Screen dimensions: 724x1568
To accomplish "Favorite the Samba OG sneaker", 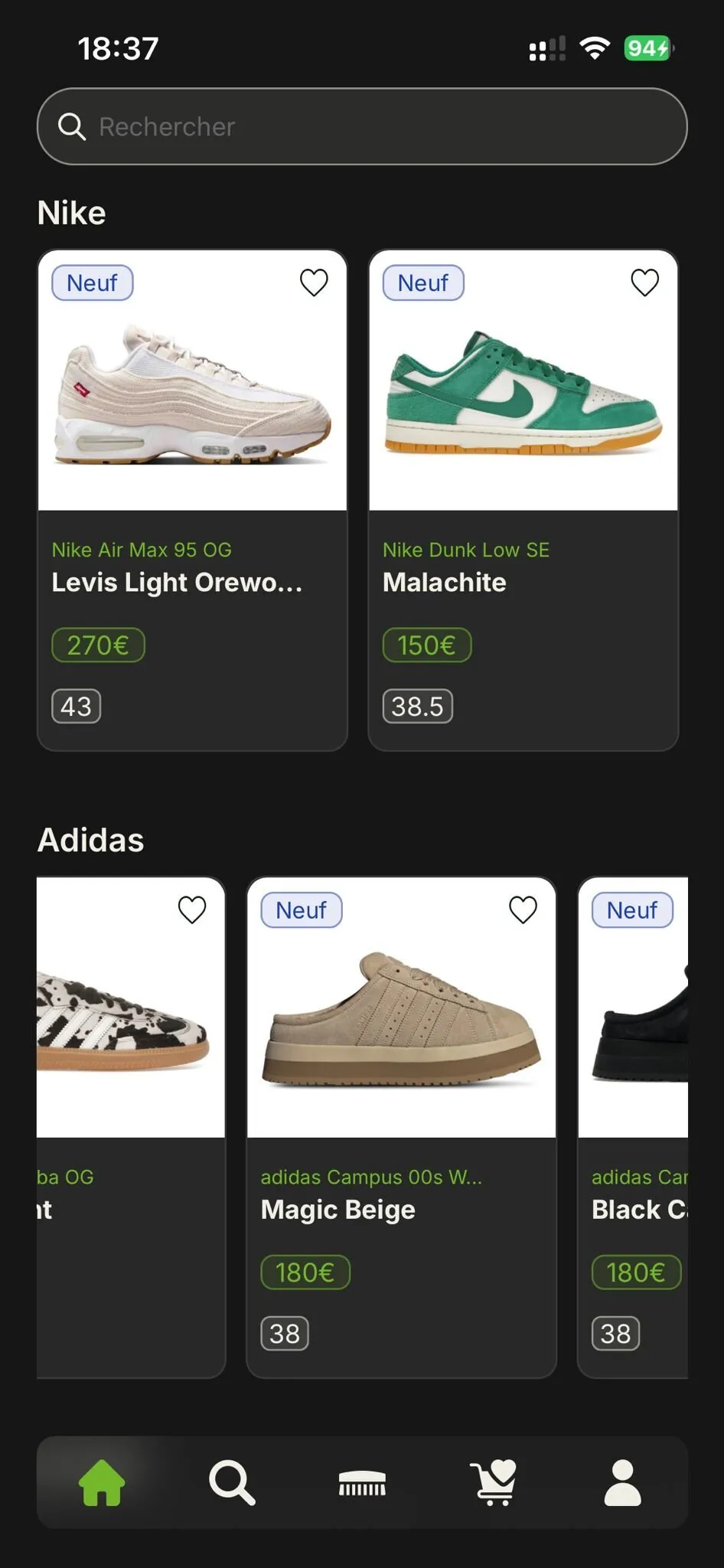I will point(192,910).
